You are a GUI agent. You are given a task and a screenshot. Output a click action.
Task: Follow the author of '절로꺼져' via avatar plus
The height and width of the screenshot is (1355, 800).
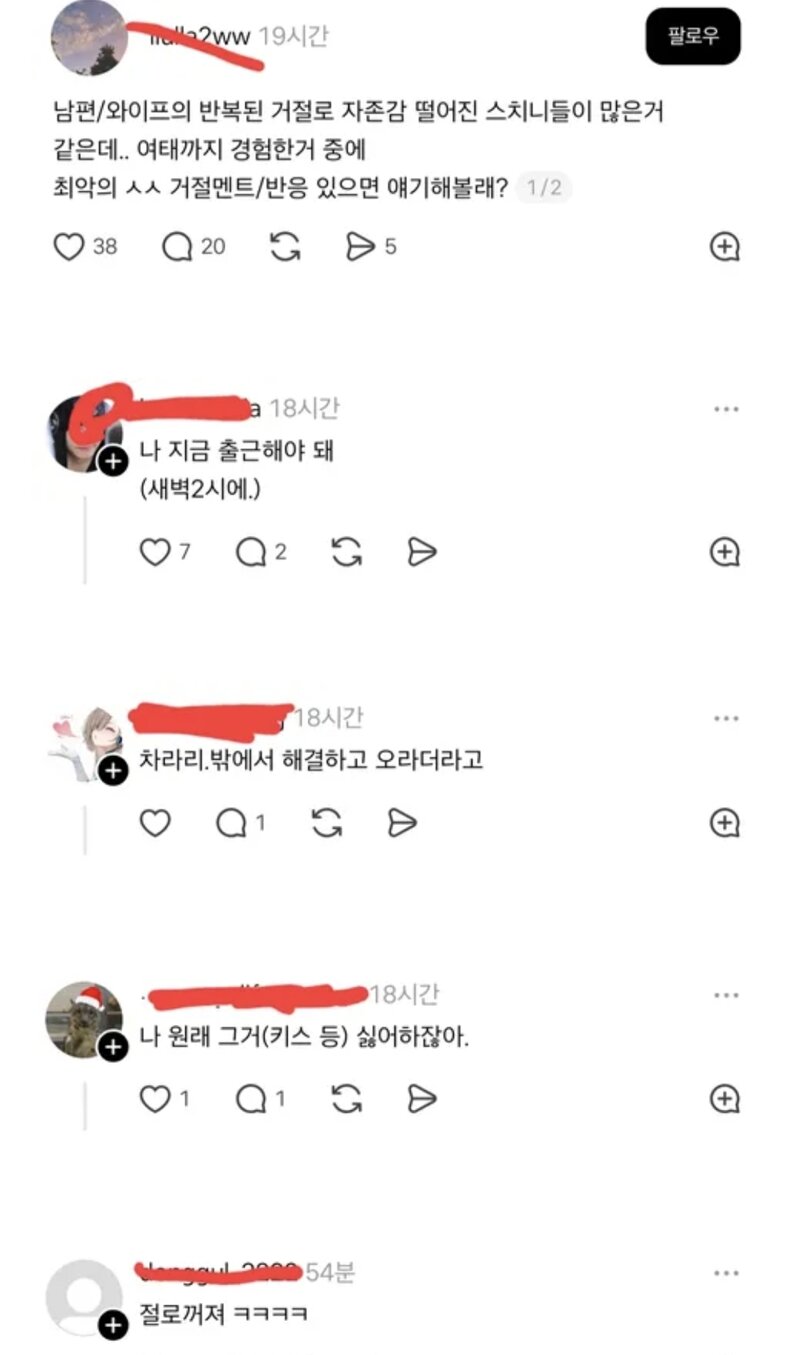click(x=114, y=1326)
